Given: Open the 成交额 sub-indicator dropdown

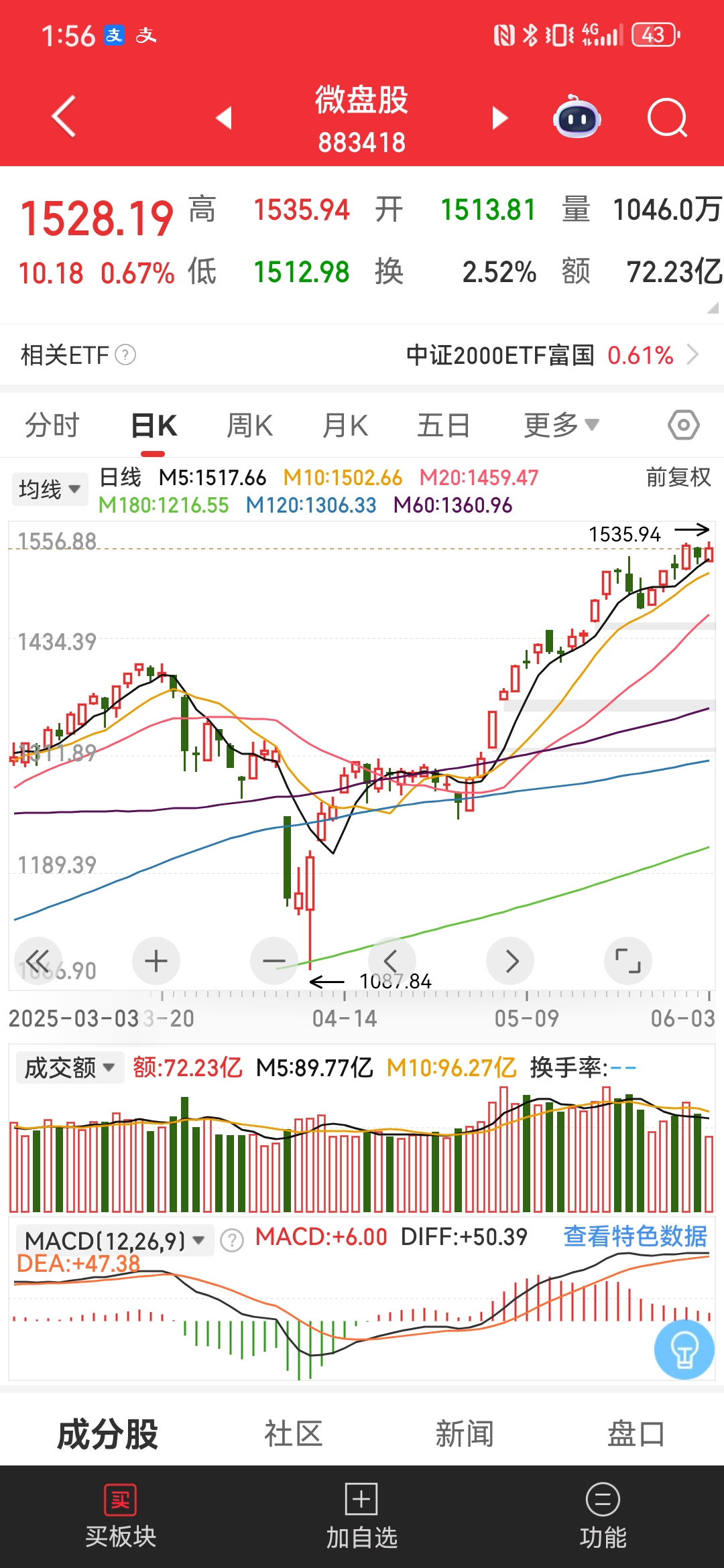Looking at the screenshot, I should (x=69, y=1067).
